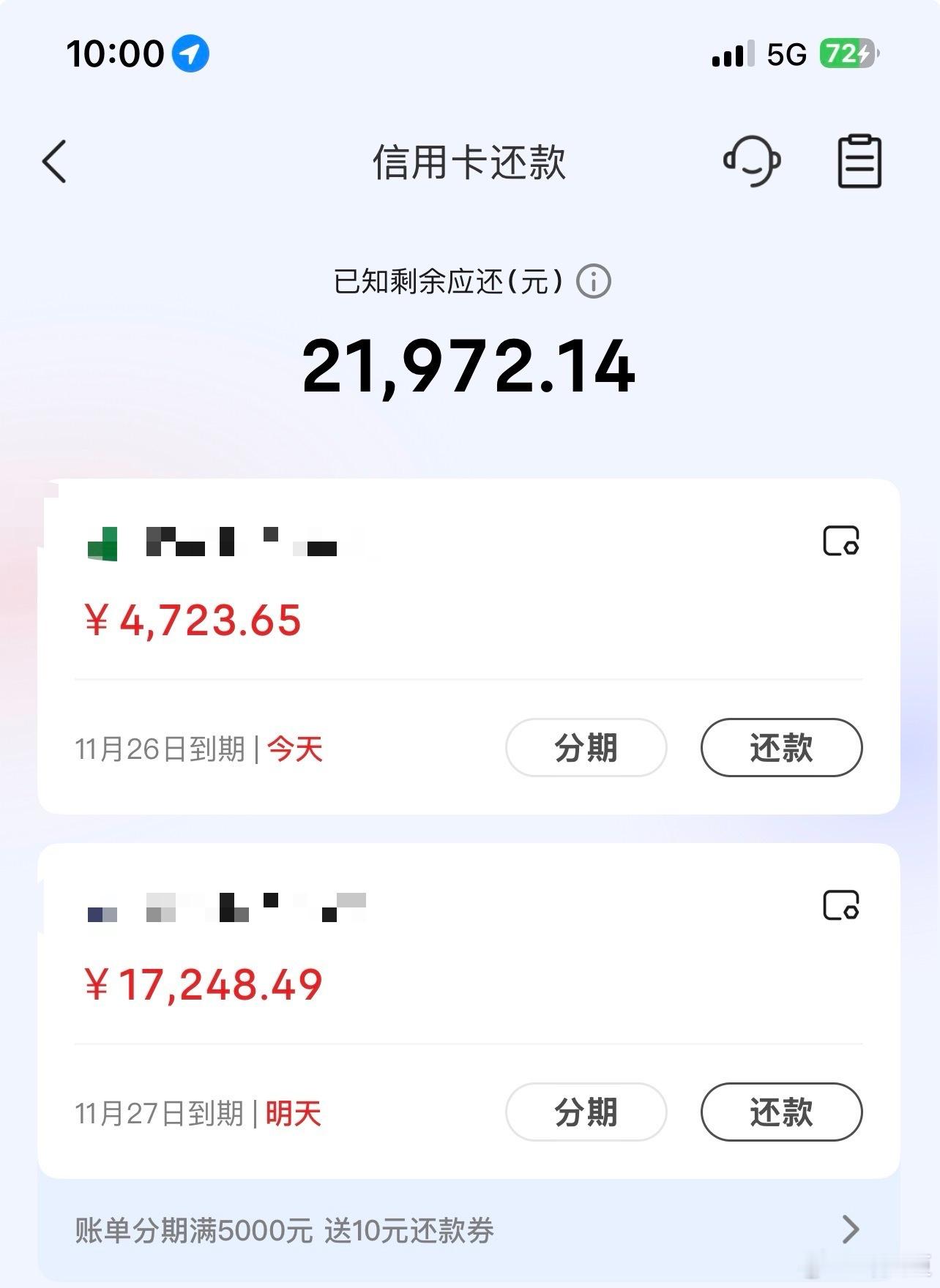Tap 分期 for the 4,723.65 bill
The image size is (940, 1288).
coord(586,747)
